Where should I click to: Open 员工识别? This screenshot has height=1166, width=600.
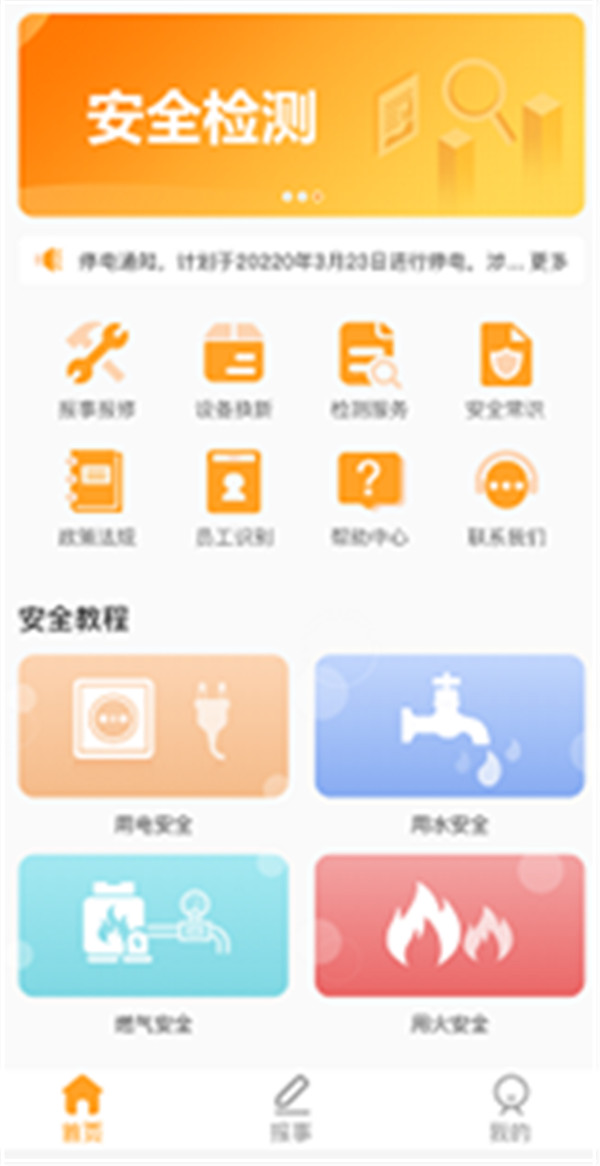pos(233,497)
